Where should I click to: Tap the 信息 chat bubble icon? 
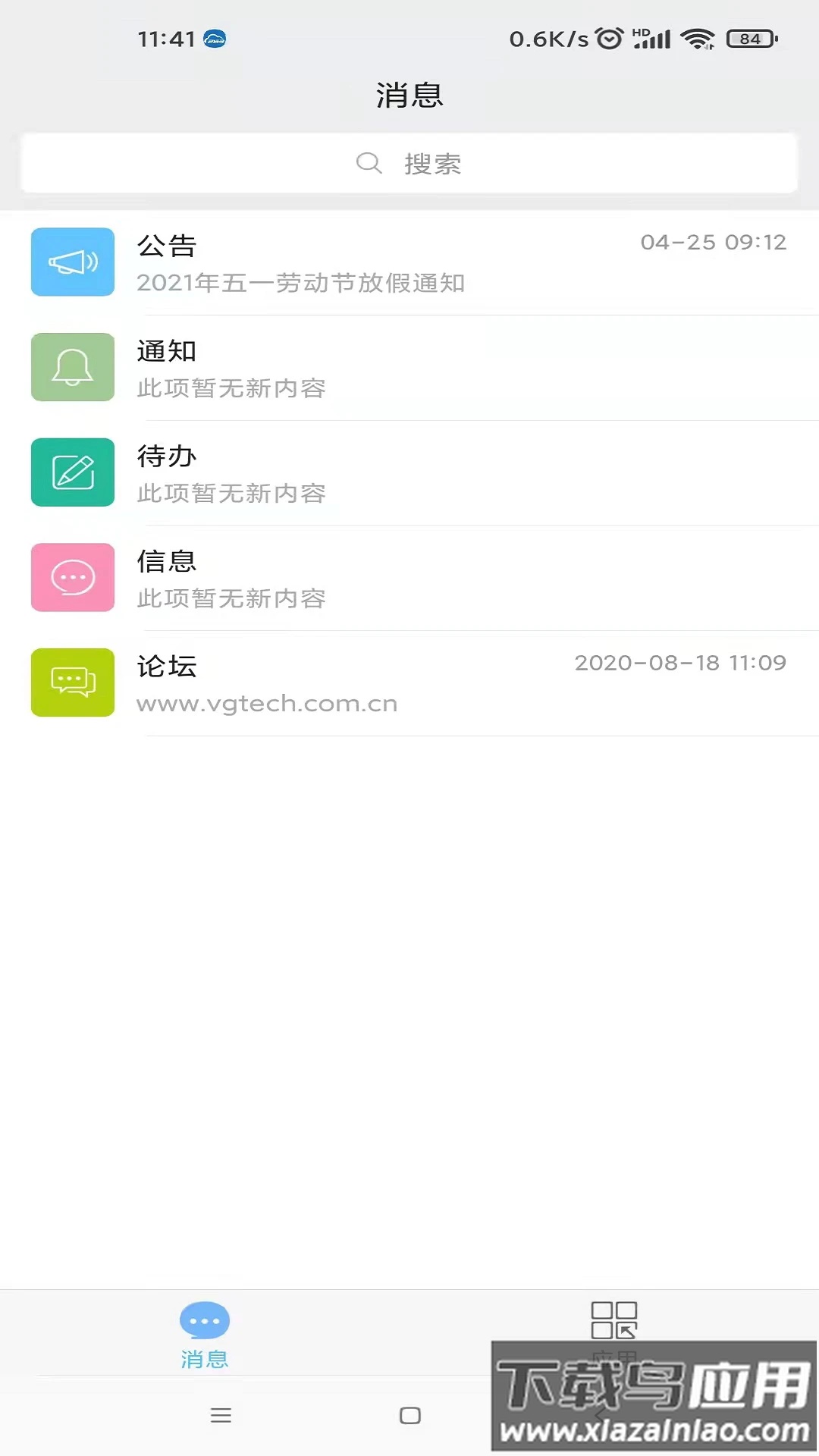pyautogui.click(x=72, y=577)
